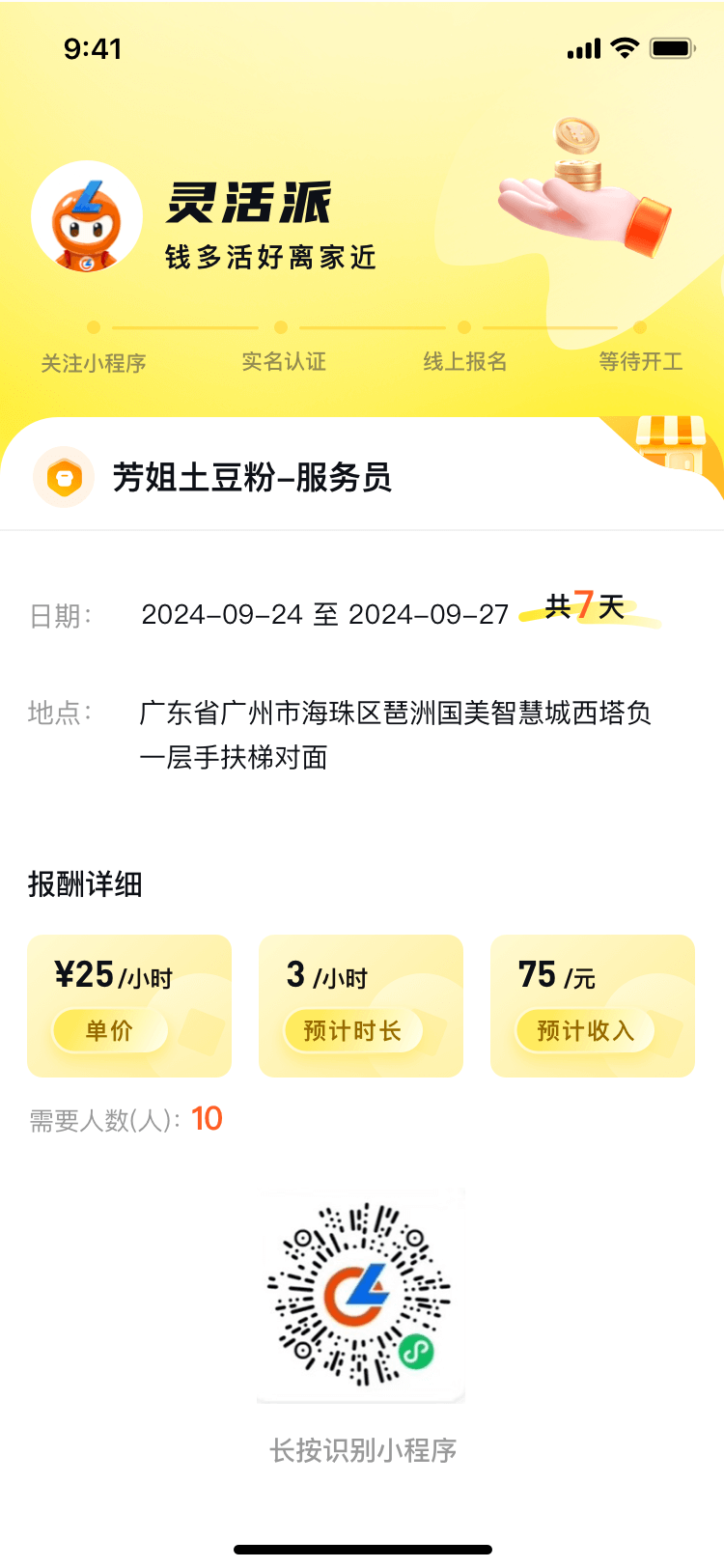The image size is (724, 1568).
Task: Tap the 单价 label button on the ¥25 card
Action: [x=110, y=1031]
